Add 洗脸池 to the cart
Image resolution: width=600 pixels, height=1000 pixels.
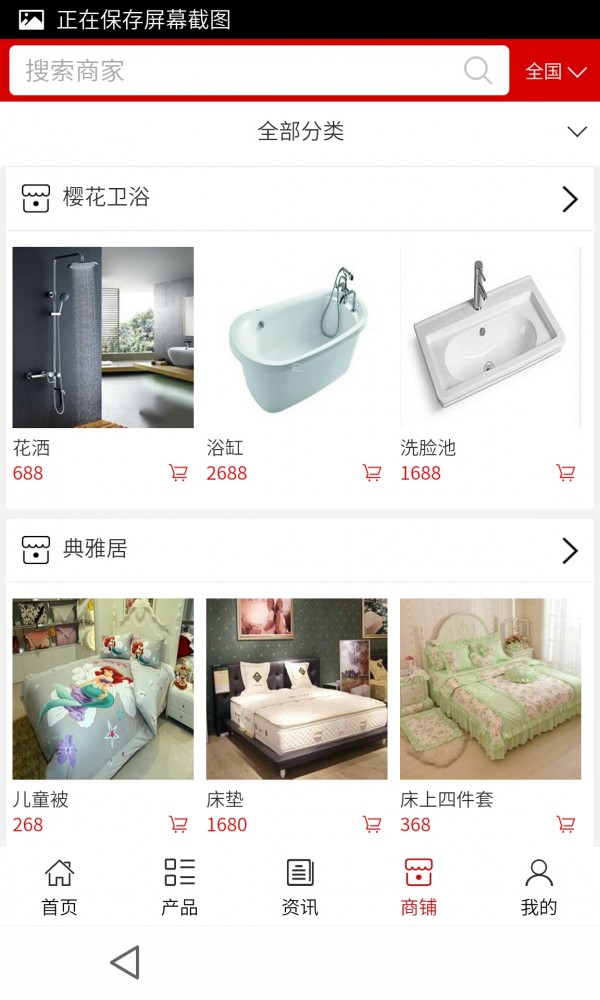pyautogui.click(x=566, y=473)
